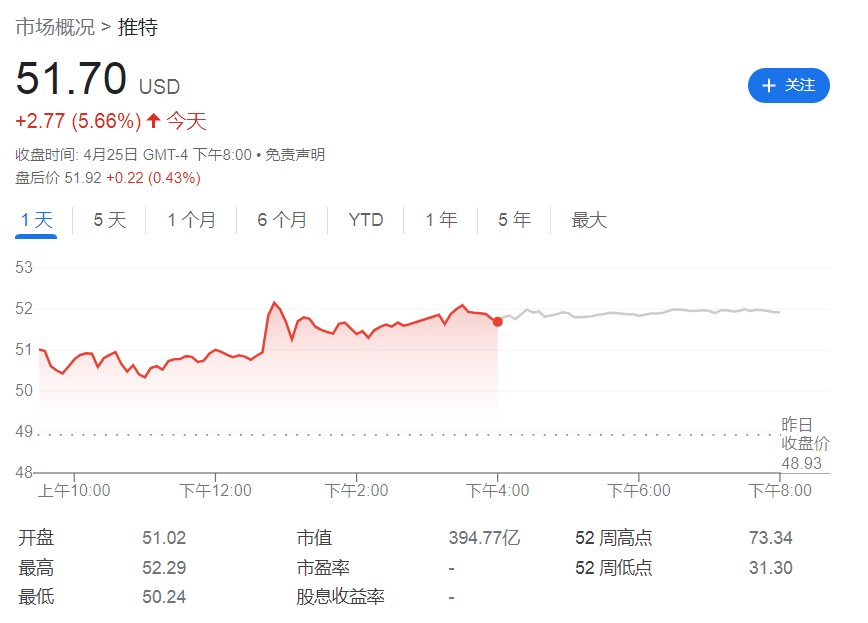Show the 最大 chart range
868x623 pixels.
point(589,220)
